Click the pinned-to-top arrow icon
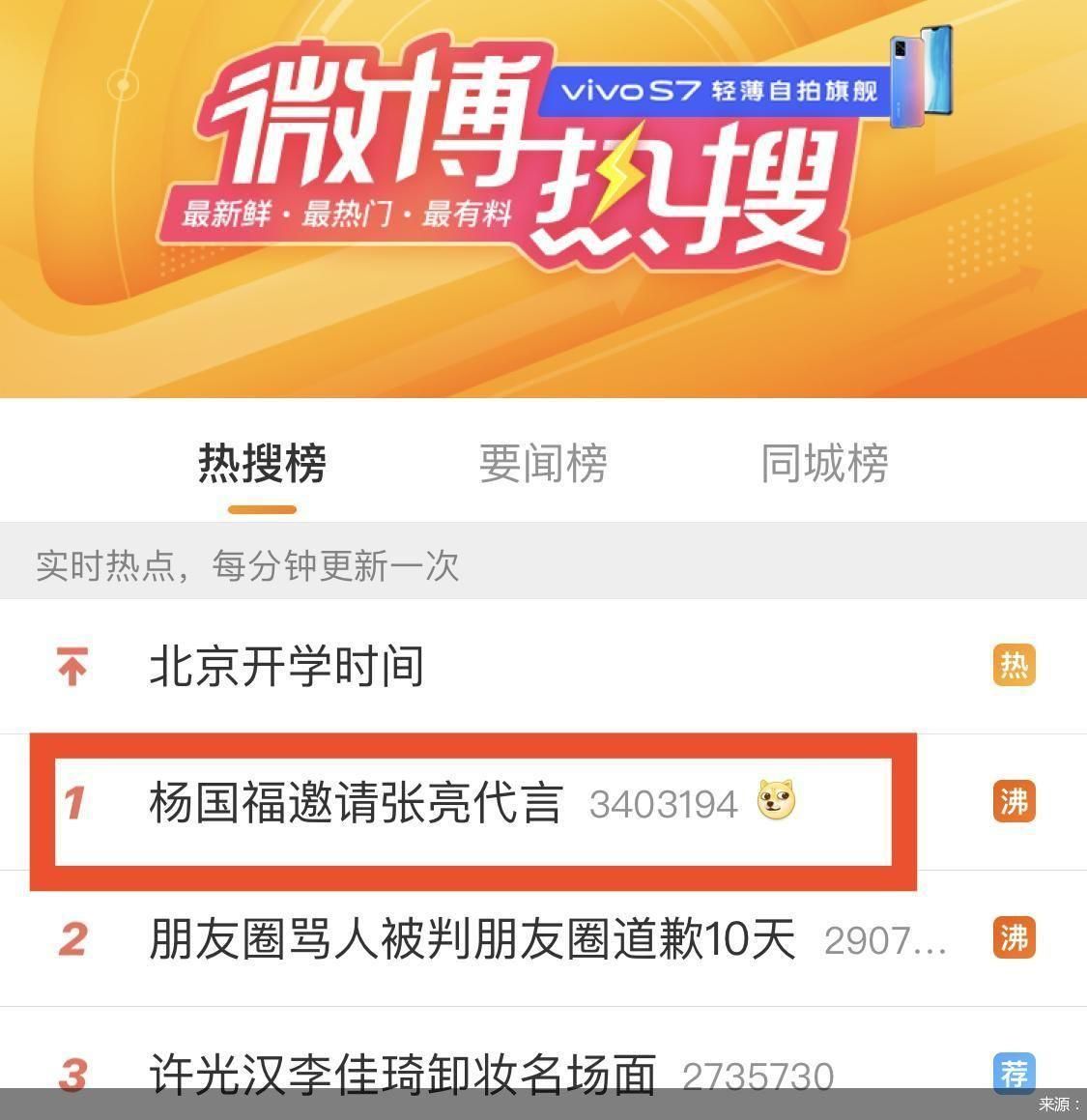 pyautogui.click(x=72, y=666)
